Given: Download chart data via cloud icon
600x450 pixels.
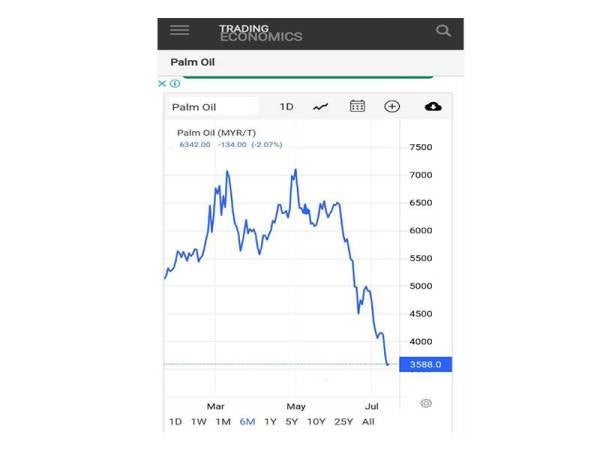Looking at the screenshot, I should (x=433, y=107).
